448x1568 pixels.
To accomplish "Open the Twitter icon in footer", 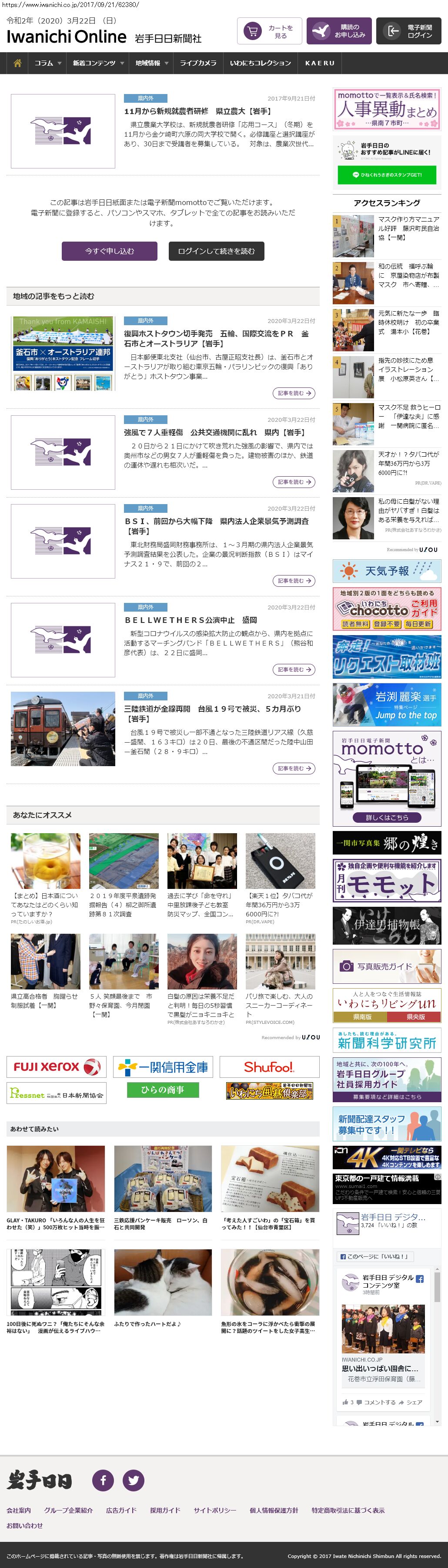I will pyautogui.click(x=133, y=1480).
